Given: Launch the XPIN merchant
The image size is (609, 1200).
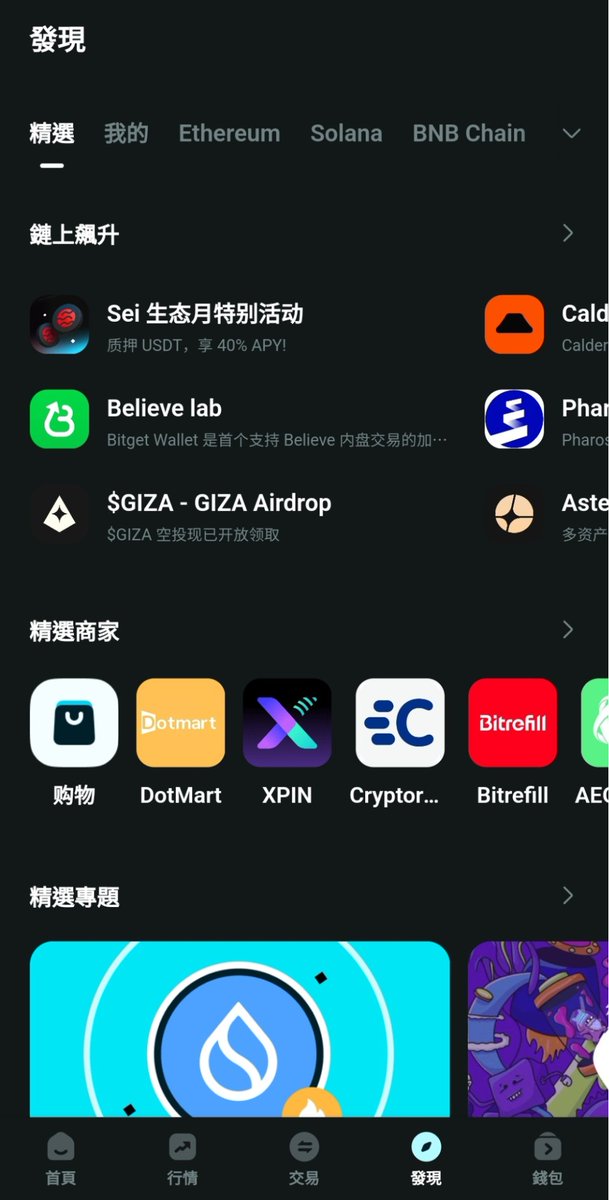Looking at the screenshot, I should 287,741.
